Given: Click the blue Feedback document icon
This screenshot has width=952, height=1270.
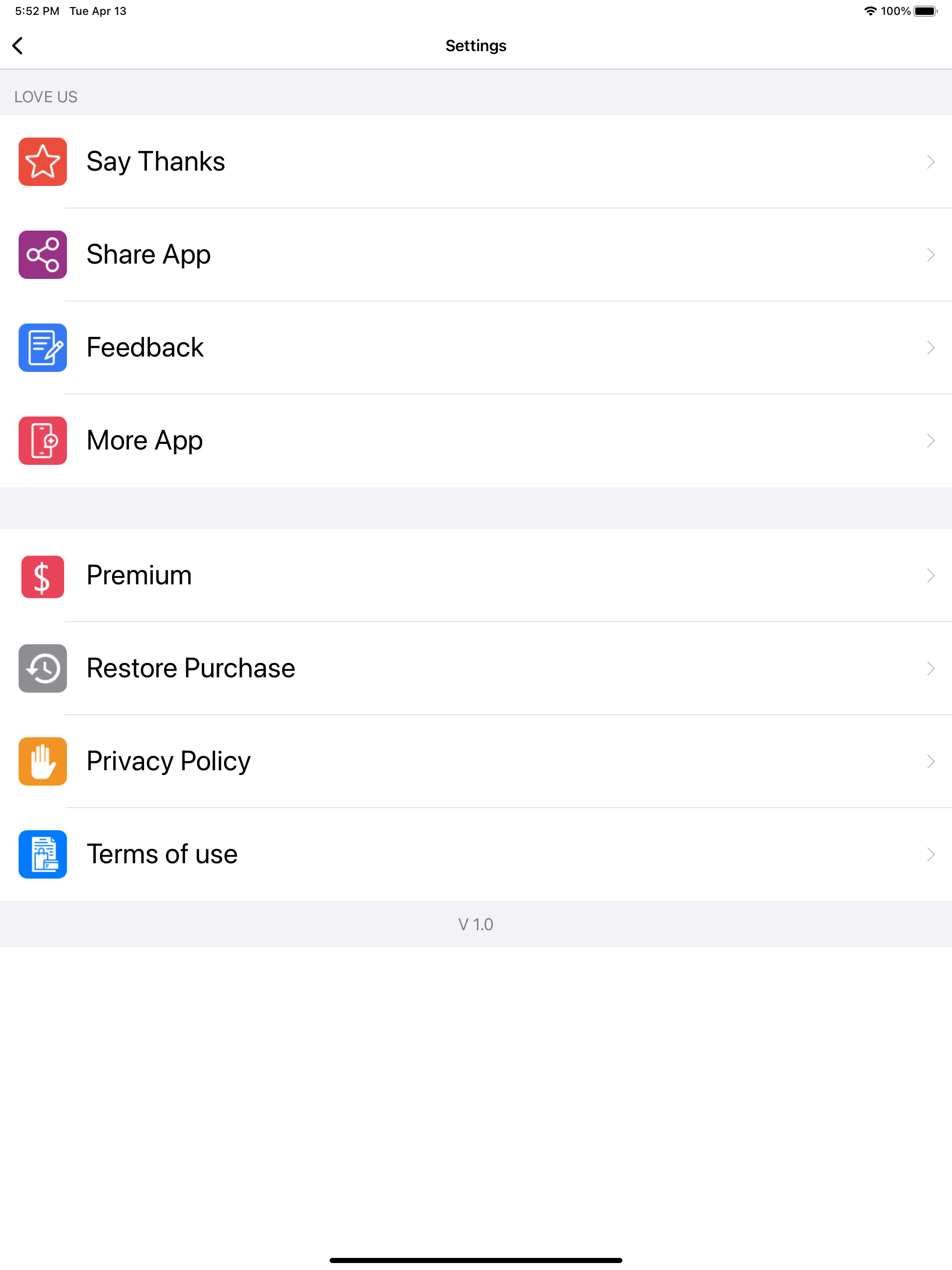Looking at the screenshot, I should coord(42,347).
